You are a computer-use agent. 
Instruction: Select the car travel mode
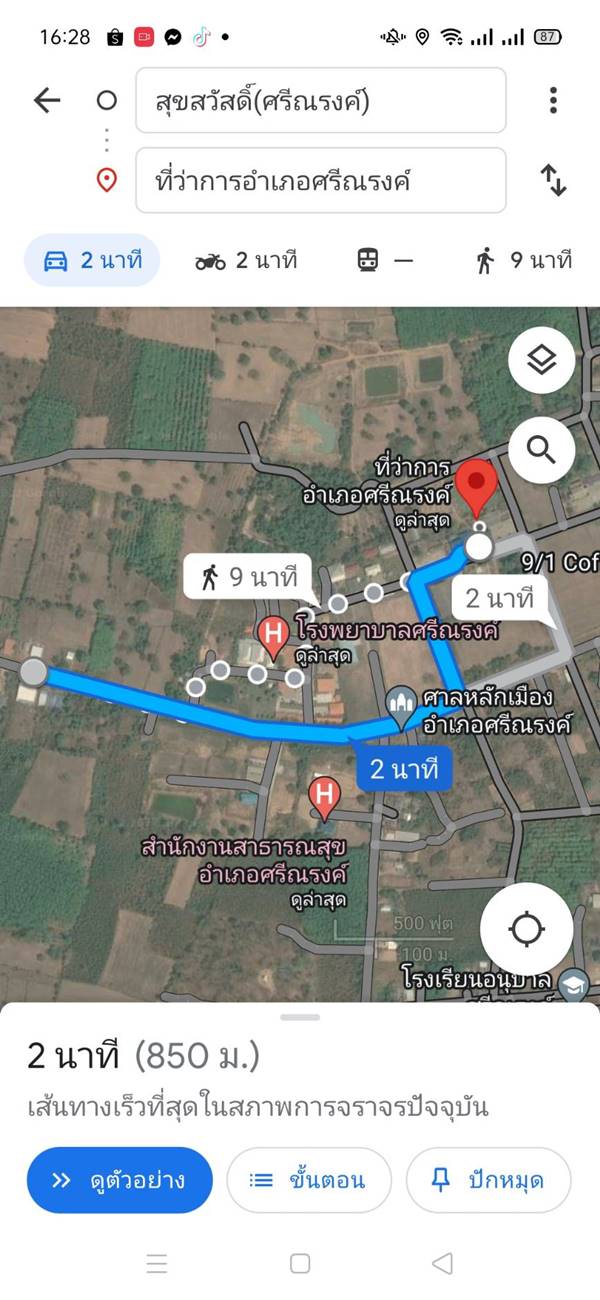pyautogui.click(x=92, y=261)
